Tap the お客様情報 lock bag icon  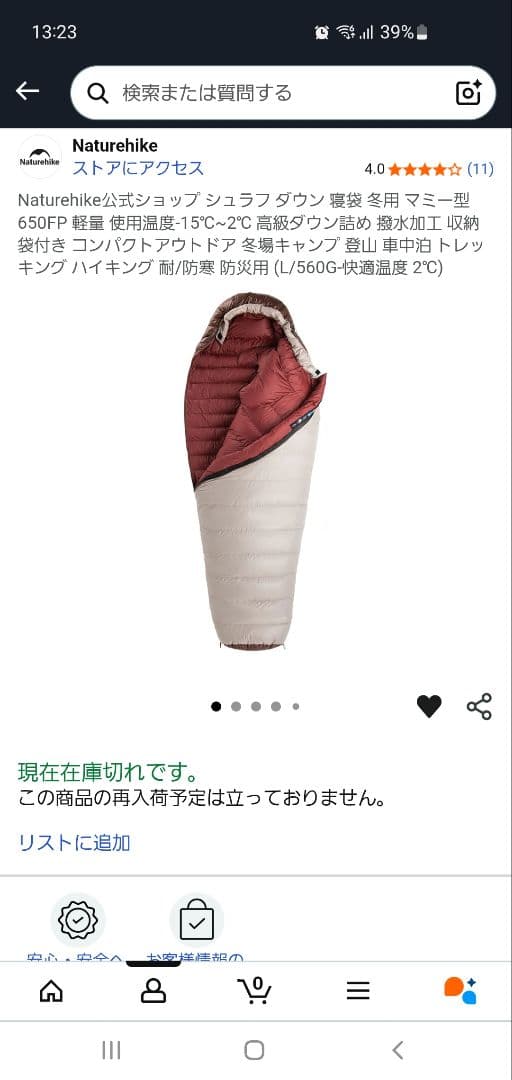[x=196, y=920]
